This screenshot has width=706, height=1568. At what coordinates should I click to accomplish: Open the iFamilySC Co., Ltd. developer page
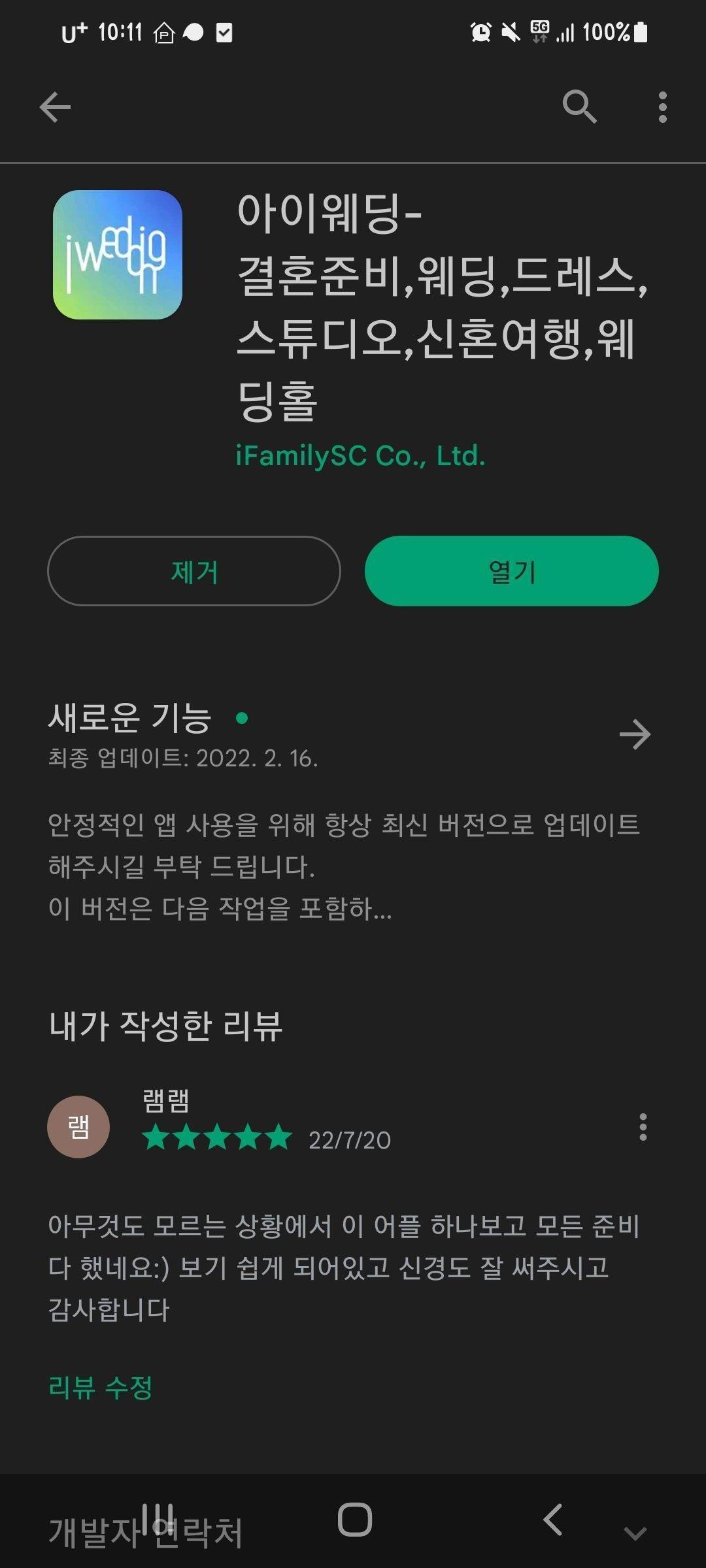click(x=360, y=455)
